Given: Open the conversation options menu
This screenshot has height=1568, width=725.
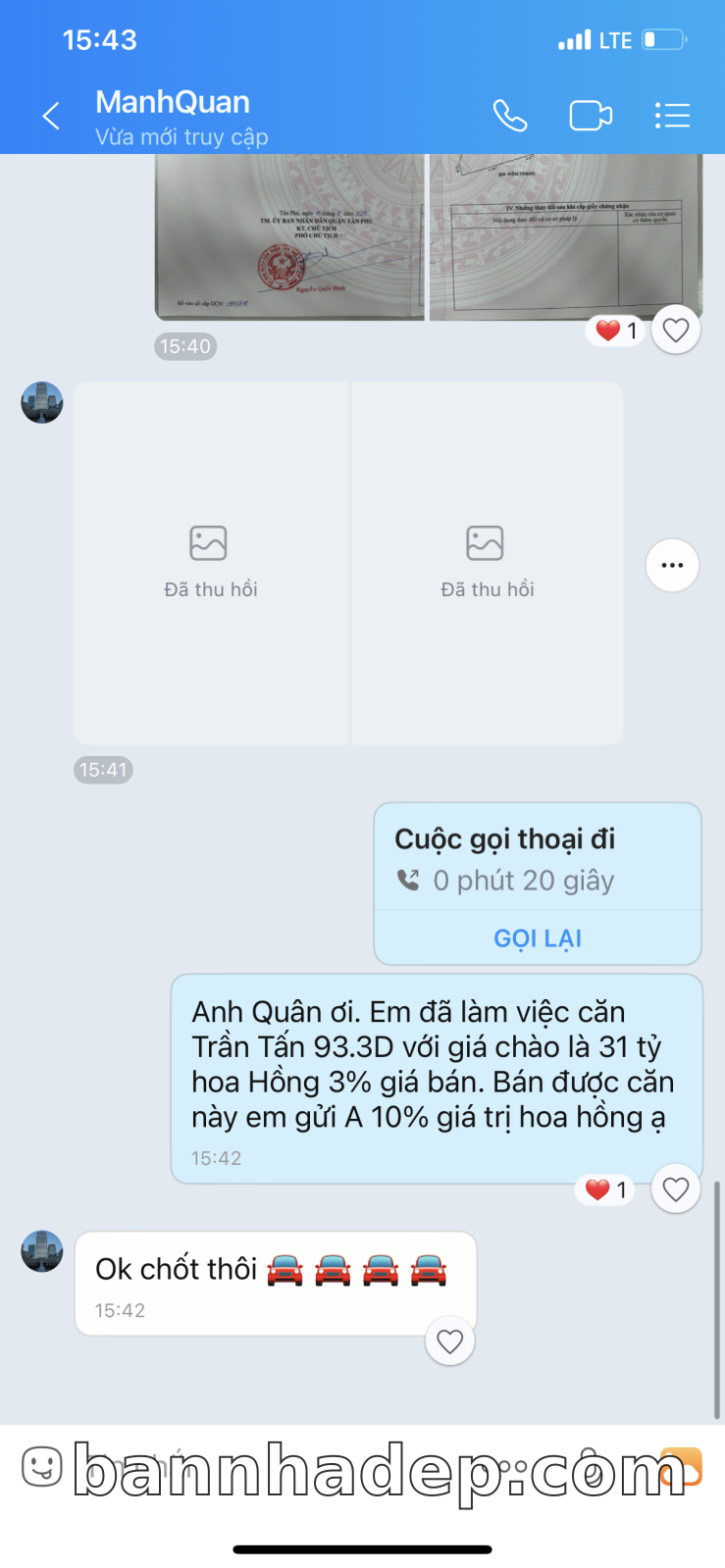Looking at the screenshot, I should coord(672,117).
